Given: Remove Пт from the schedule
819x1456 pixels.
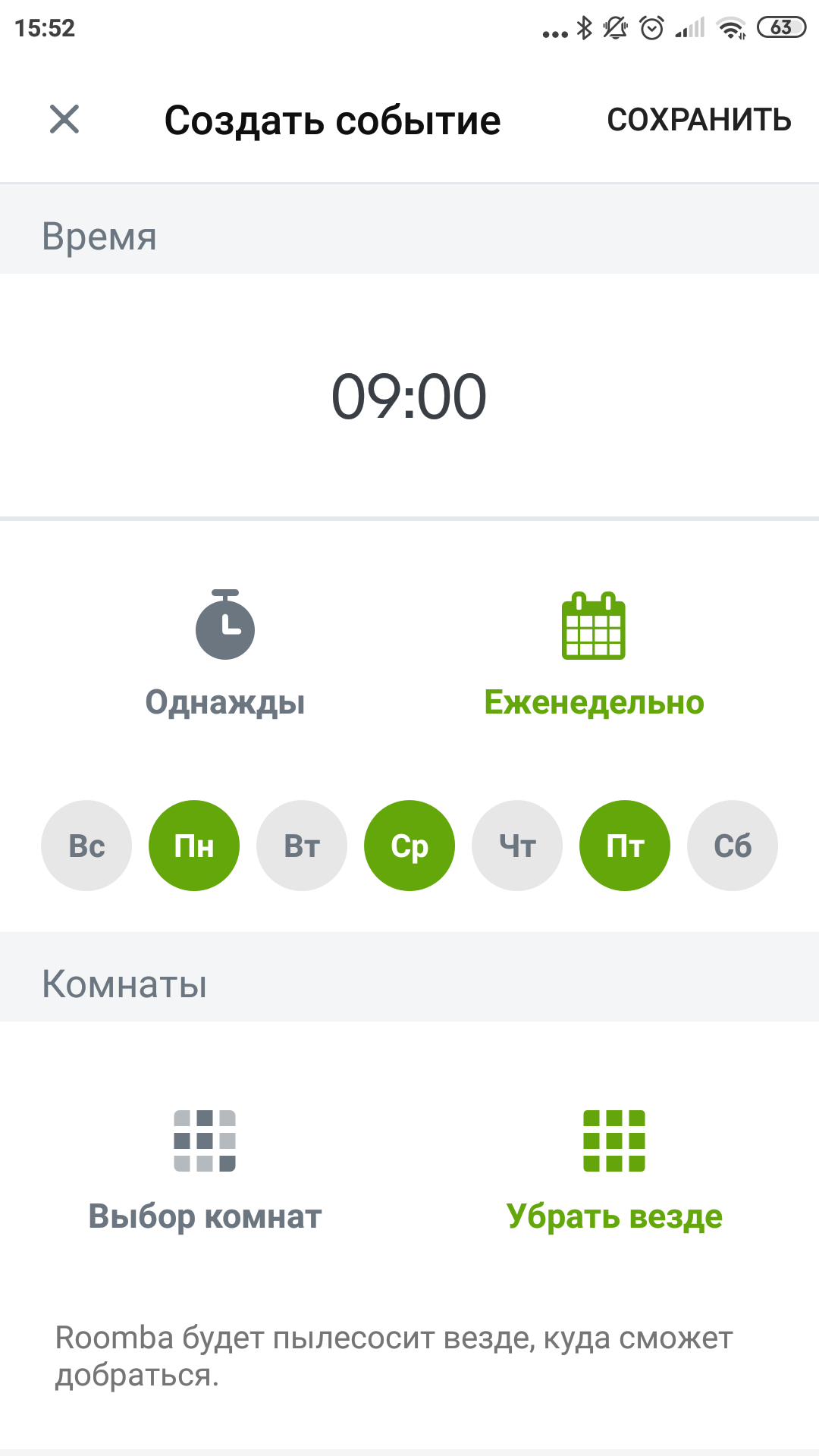Looking at the screenshot, I should point(625,846).
